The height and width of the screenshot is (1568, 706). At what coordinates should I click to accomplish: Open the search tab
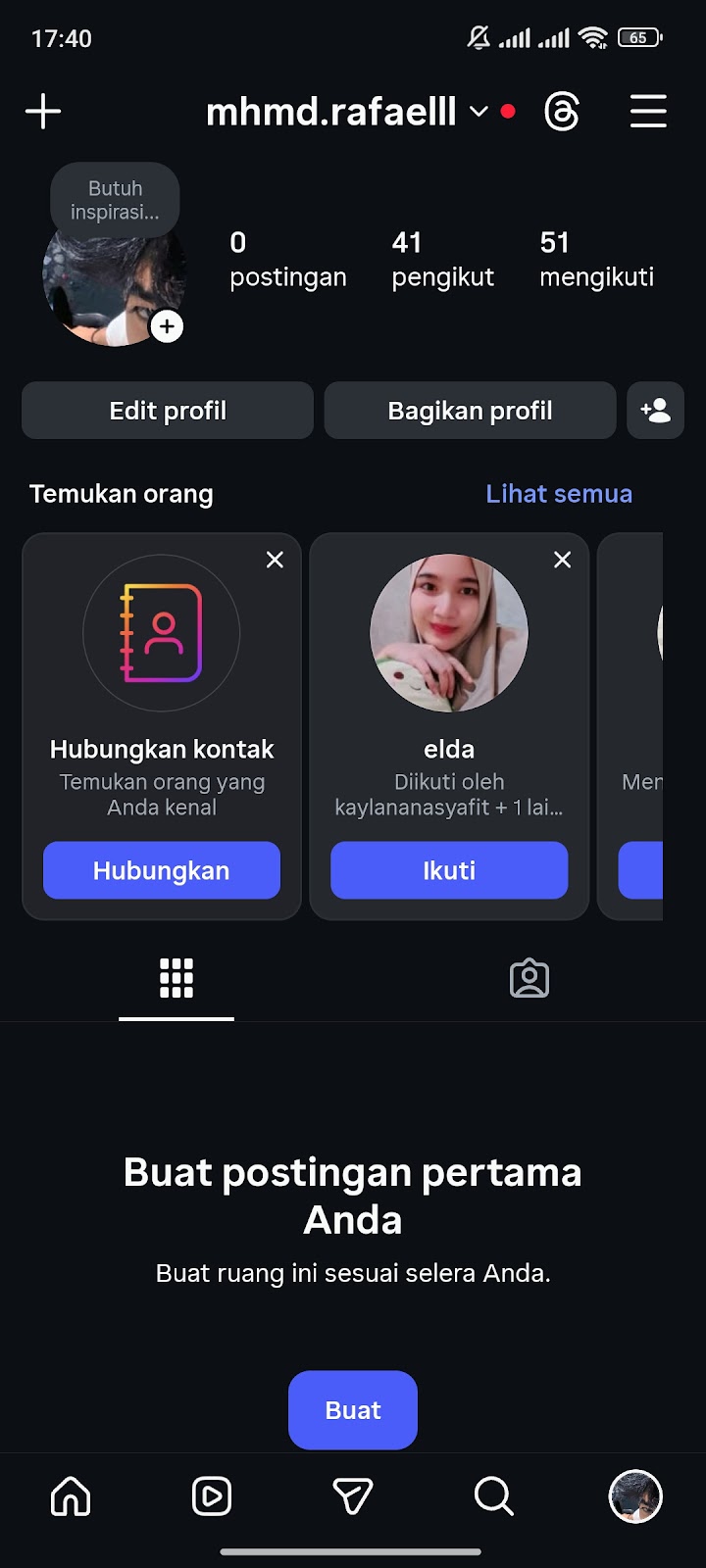tap(493, 1496)
